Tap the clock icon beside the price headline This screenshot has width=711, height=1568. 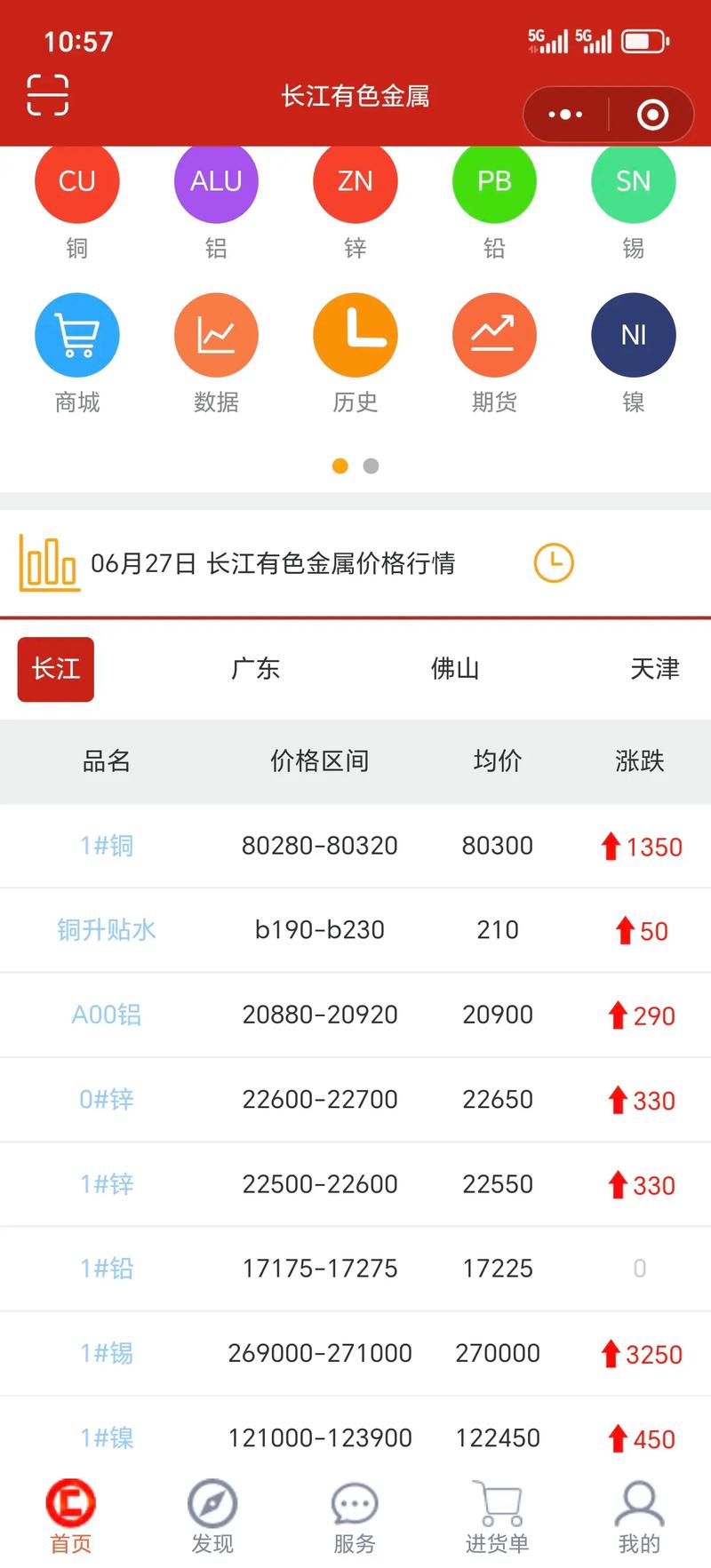[x=553, y=562]
